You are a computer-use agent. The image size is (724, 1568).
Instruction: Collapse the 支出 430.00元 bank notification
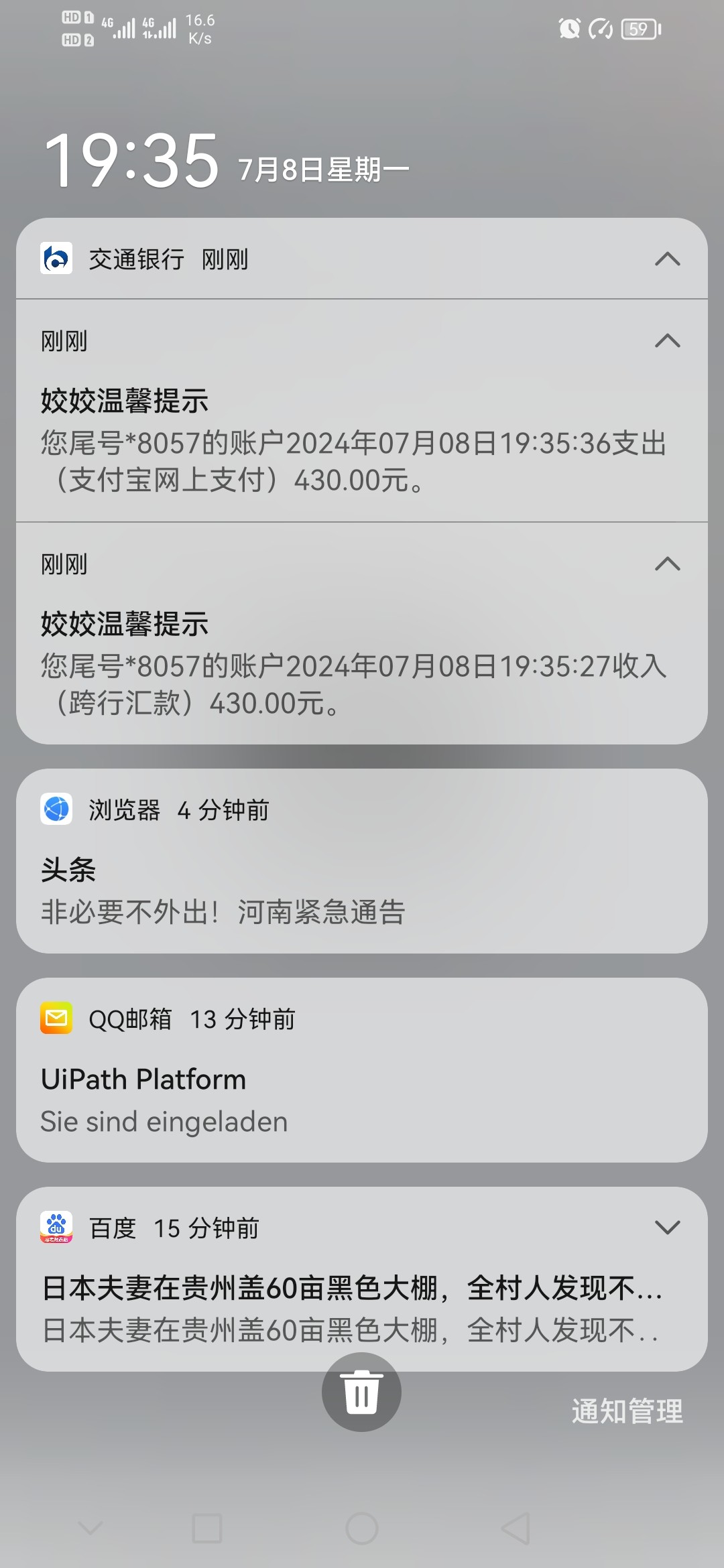point(667,341)
